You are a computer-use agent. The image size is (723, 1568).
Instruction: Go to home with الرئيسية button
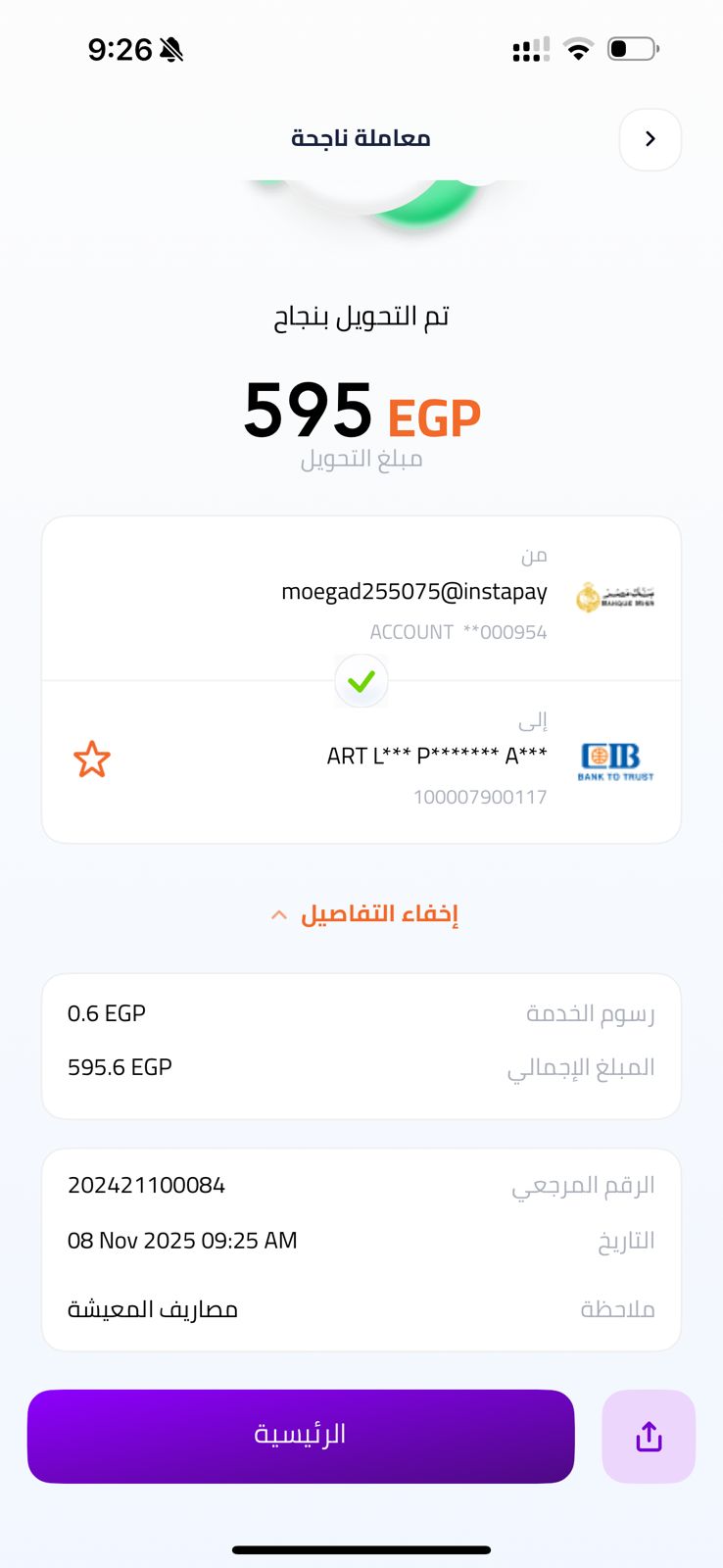pos(301,1436)
